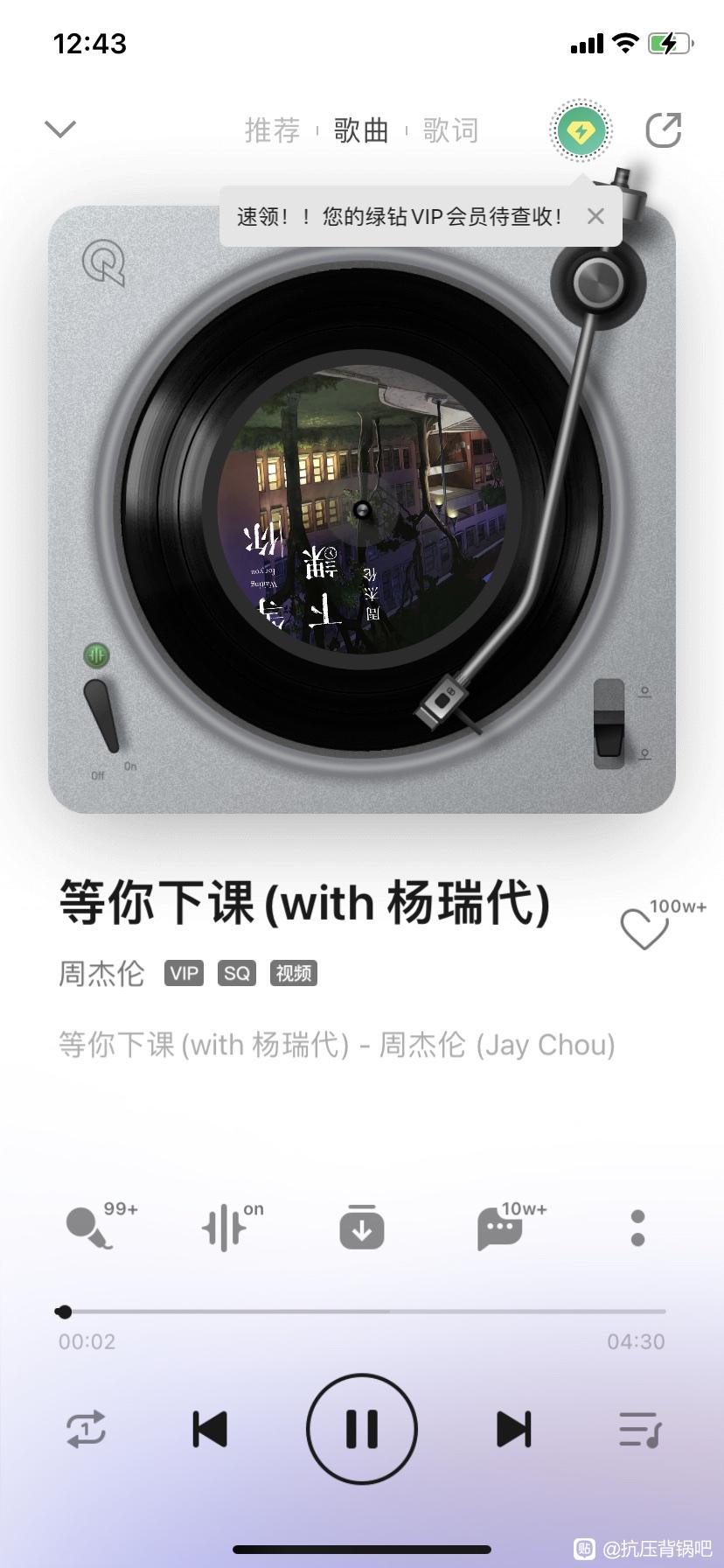The width and height of the screenshot is (724, 1568).
Task: Switch to the 推荐 tab
Action: (272, 130)
